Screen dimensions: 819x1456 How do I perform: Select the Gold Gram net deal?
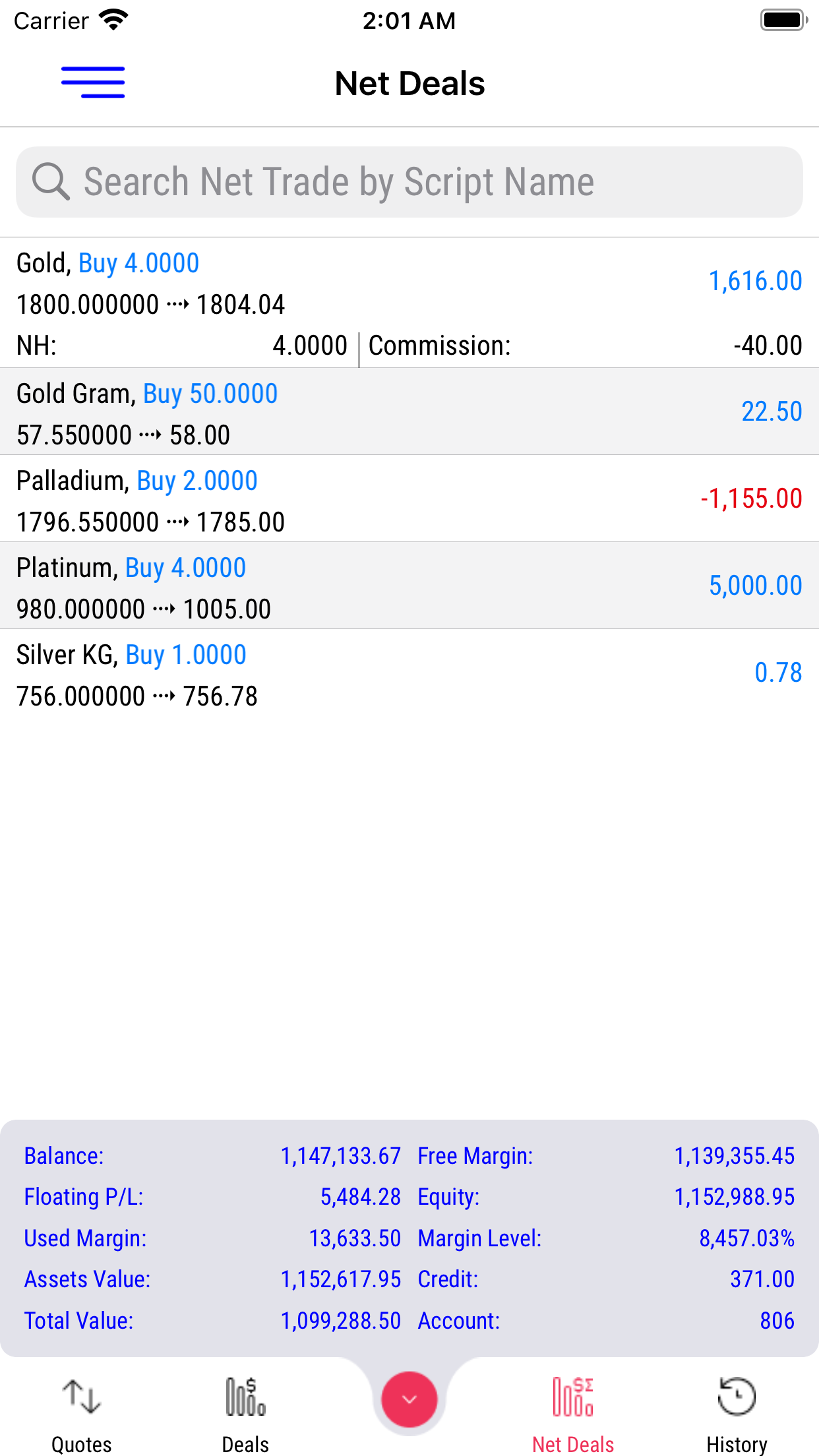(409, 411)
